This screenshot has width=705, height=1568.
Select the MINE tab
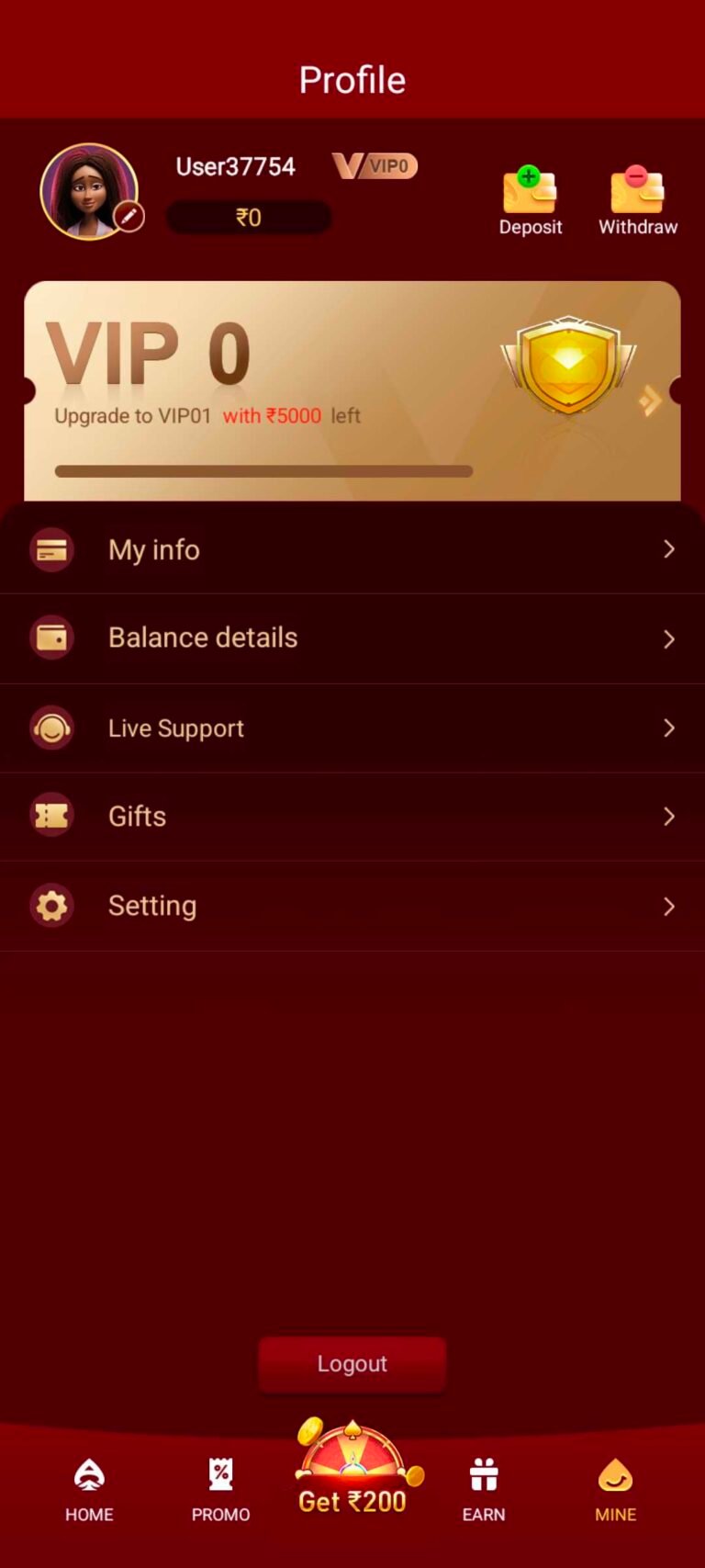coord(615,1490)
